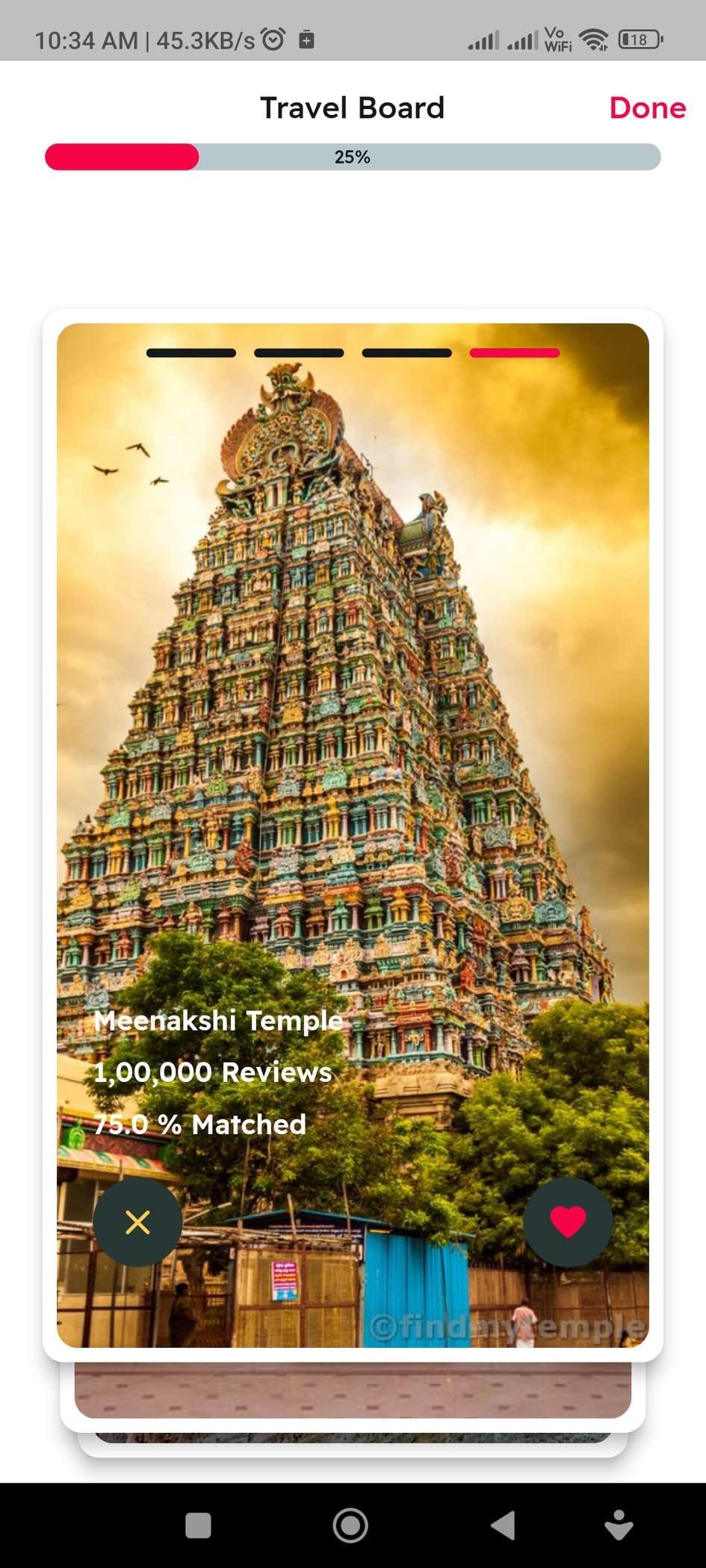
Task: Go back using the system back button
Action: tap(504, 1525)
